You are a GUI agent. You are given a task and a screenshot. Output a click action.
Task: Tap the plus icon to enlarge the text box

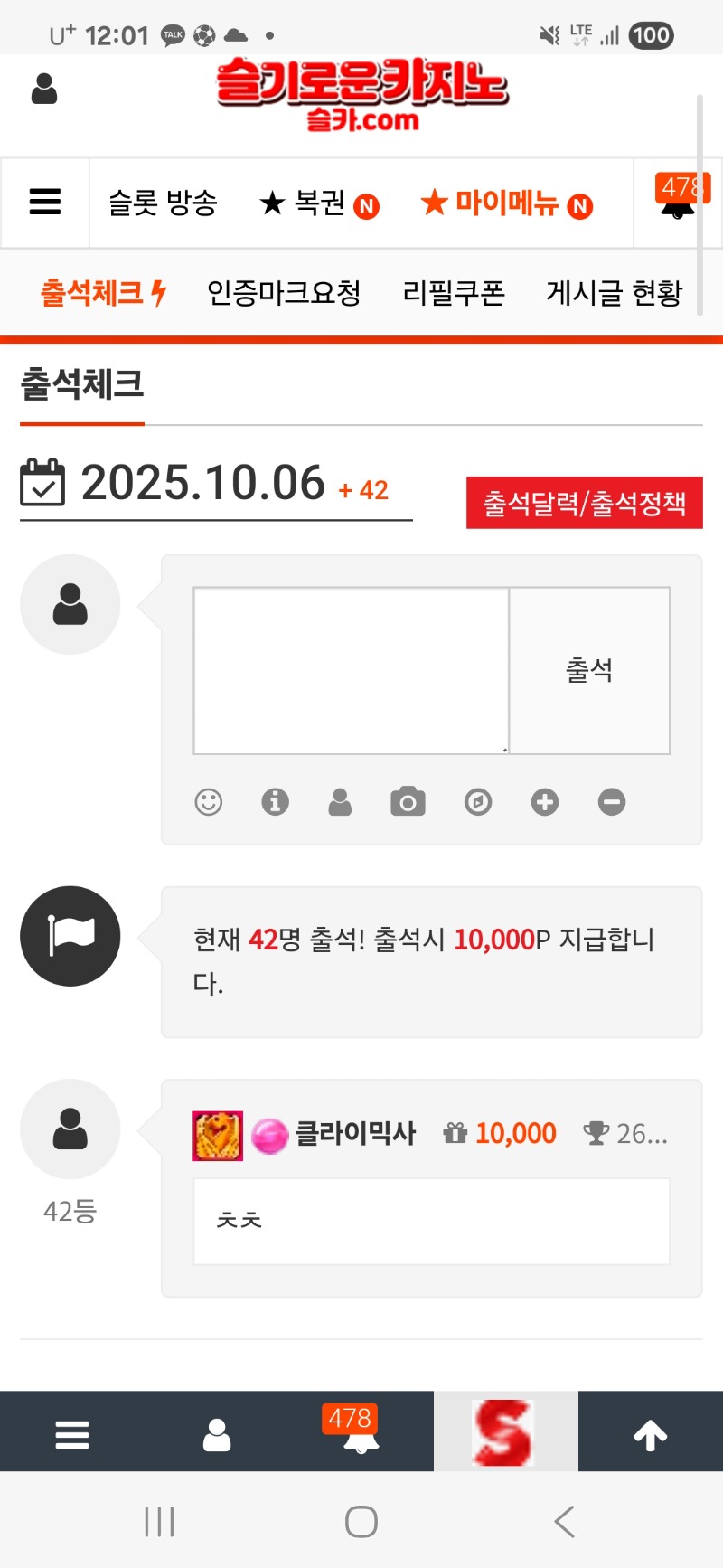coord(545,802)
